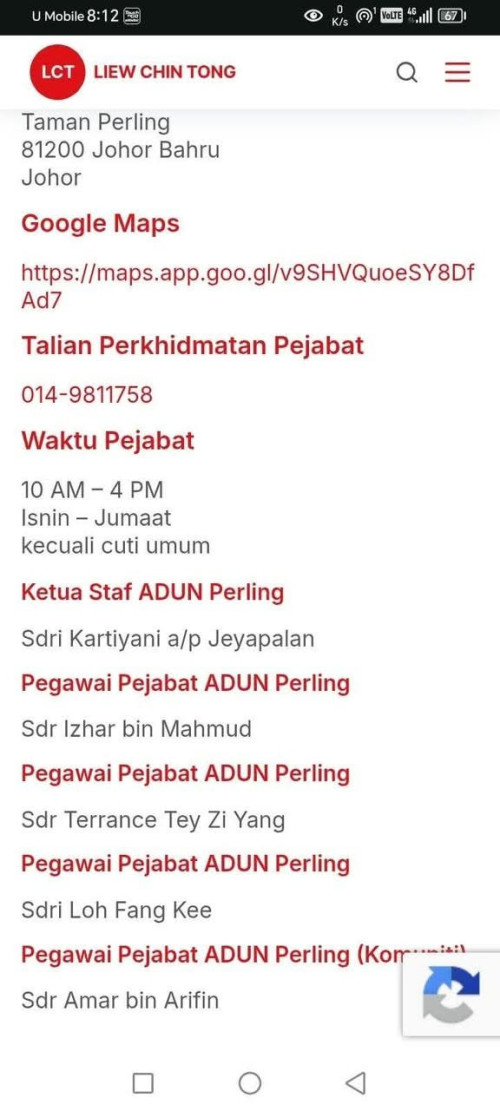This screenshot has height=1111, width=500.
Task: Call office number 014-9811758
Action: click(x=87, y=394)
